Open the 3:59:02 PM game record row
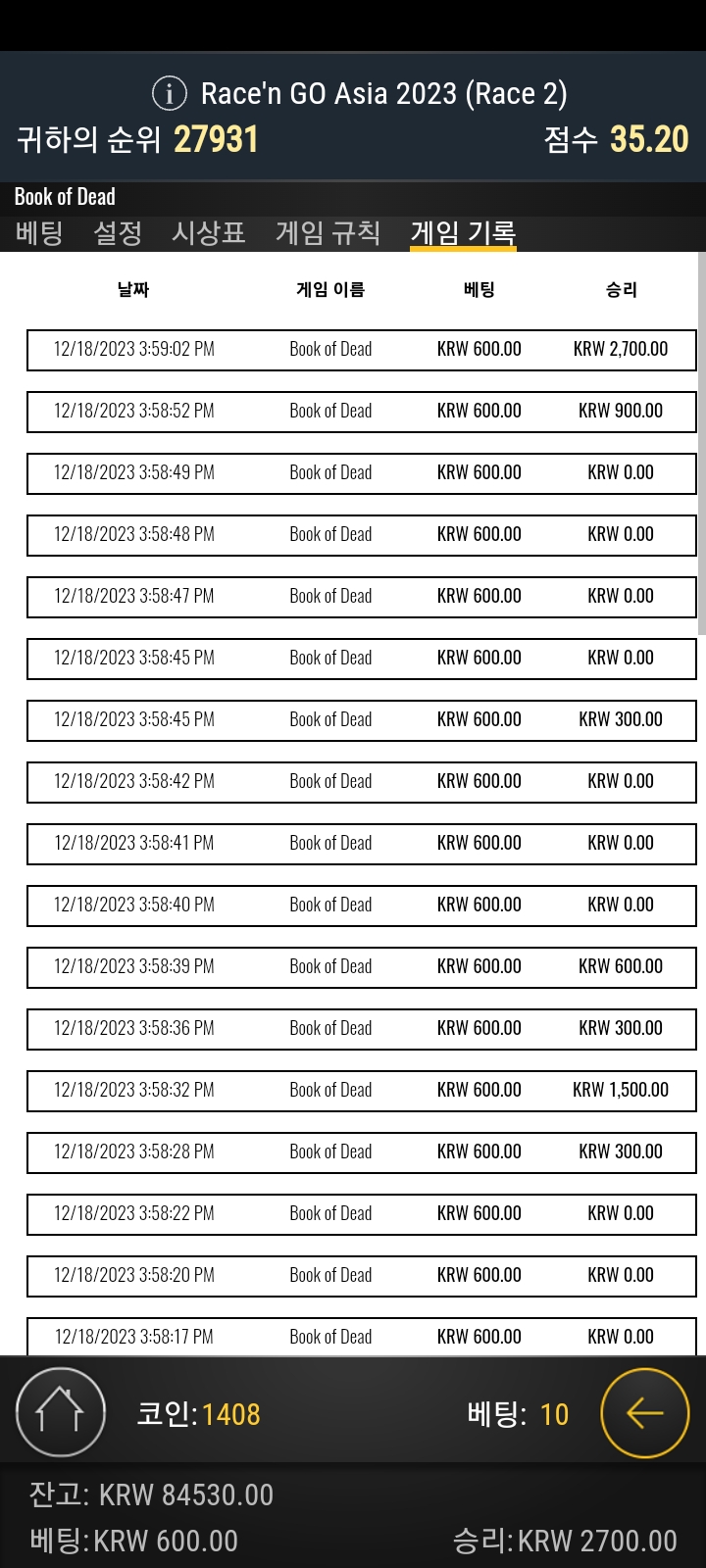 point(361,350)
